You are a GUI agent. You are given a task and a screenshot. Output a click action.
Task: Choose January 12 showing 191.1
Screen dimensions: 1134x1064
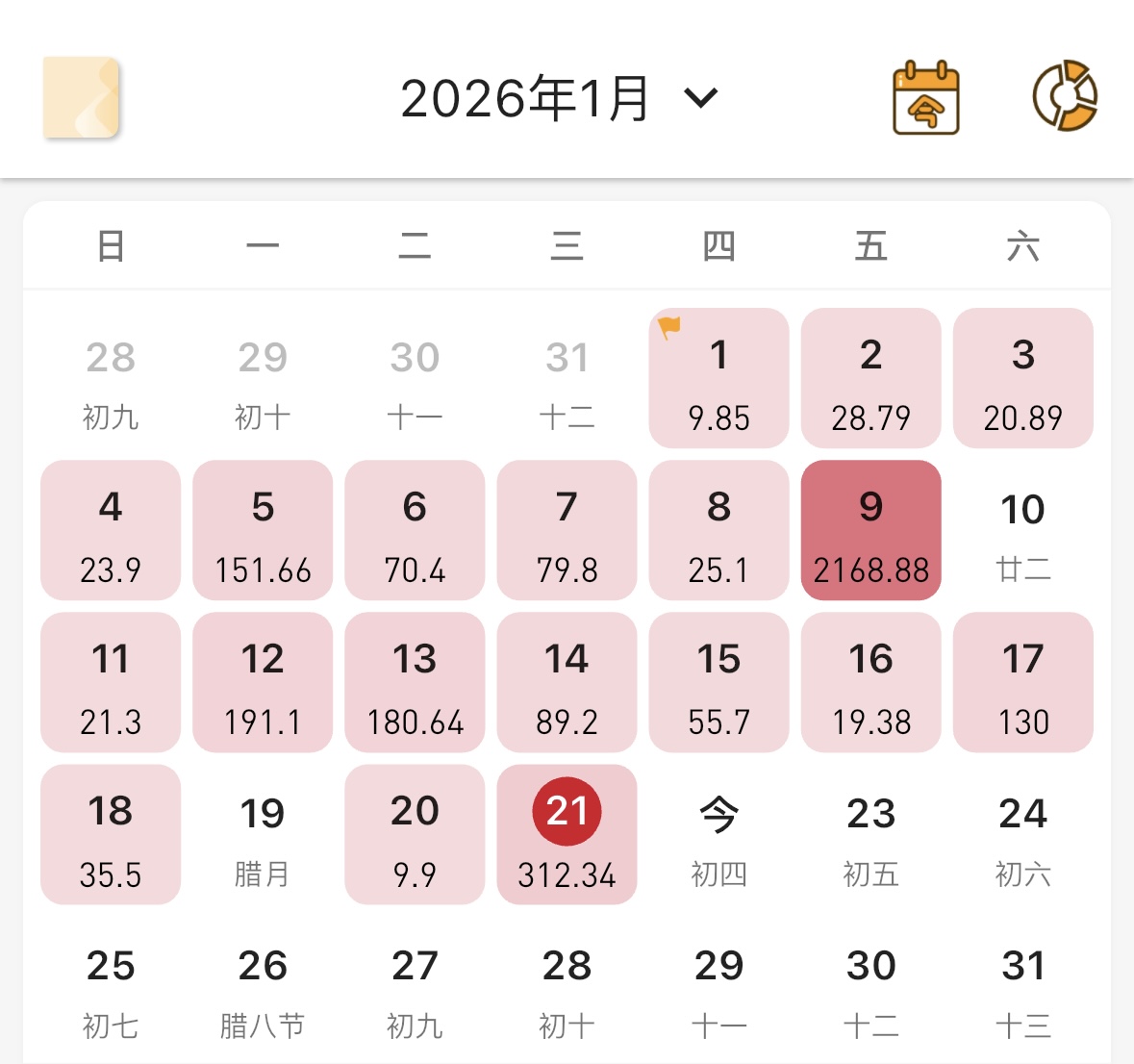tap(263, 683)
